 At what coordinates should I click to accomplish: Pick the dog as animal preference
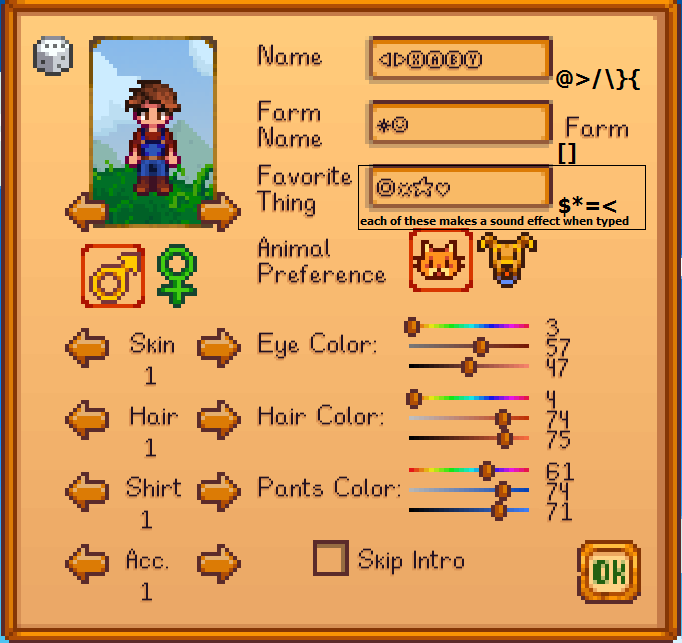[x=507, y=260]
